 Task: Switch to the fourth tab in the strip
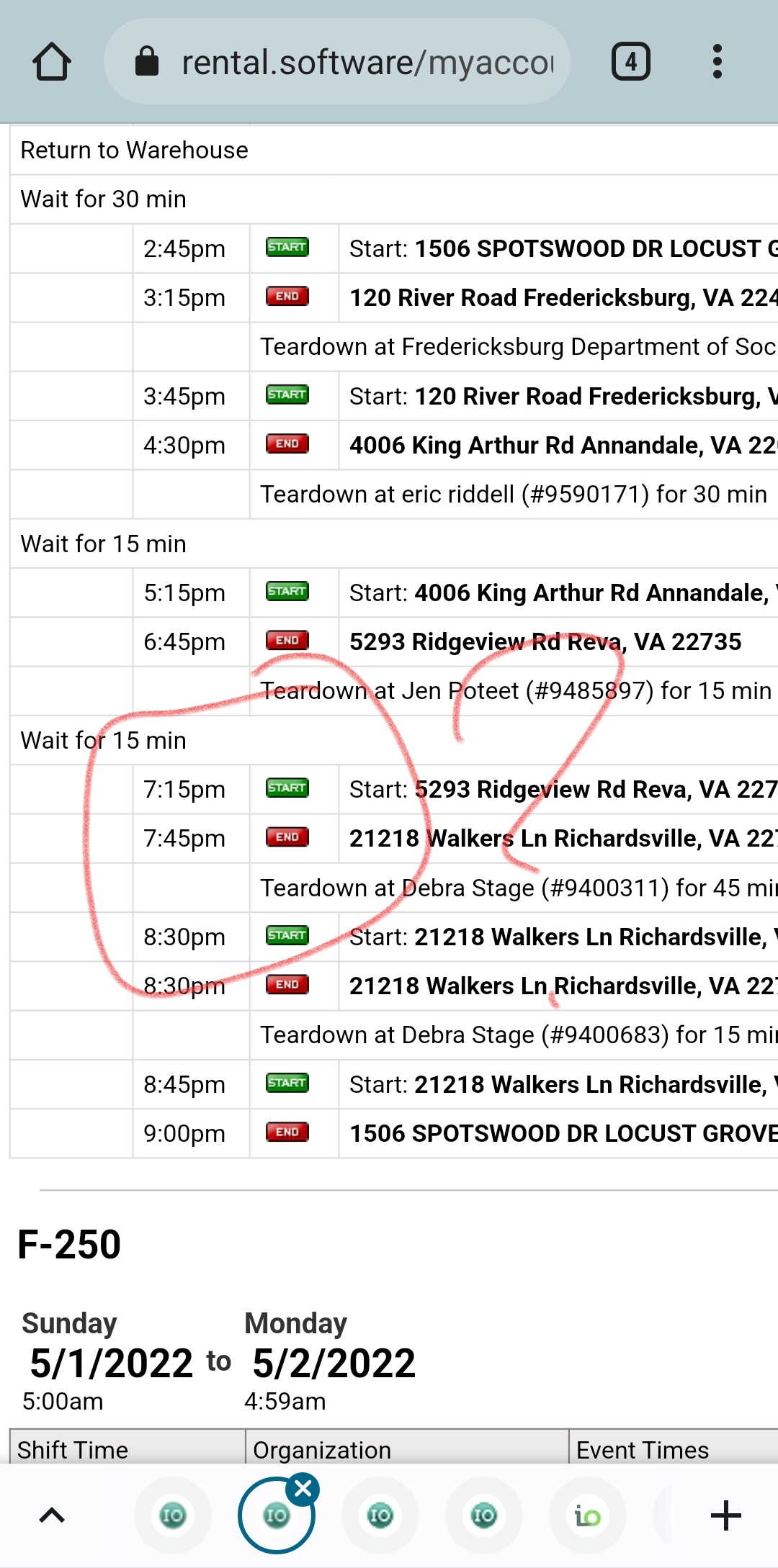click(484, 1515)
